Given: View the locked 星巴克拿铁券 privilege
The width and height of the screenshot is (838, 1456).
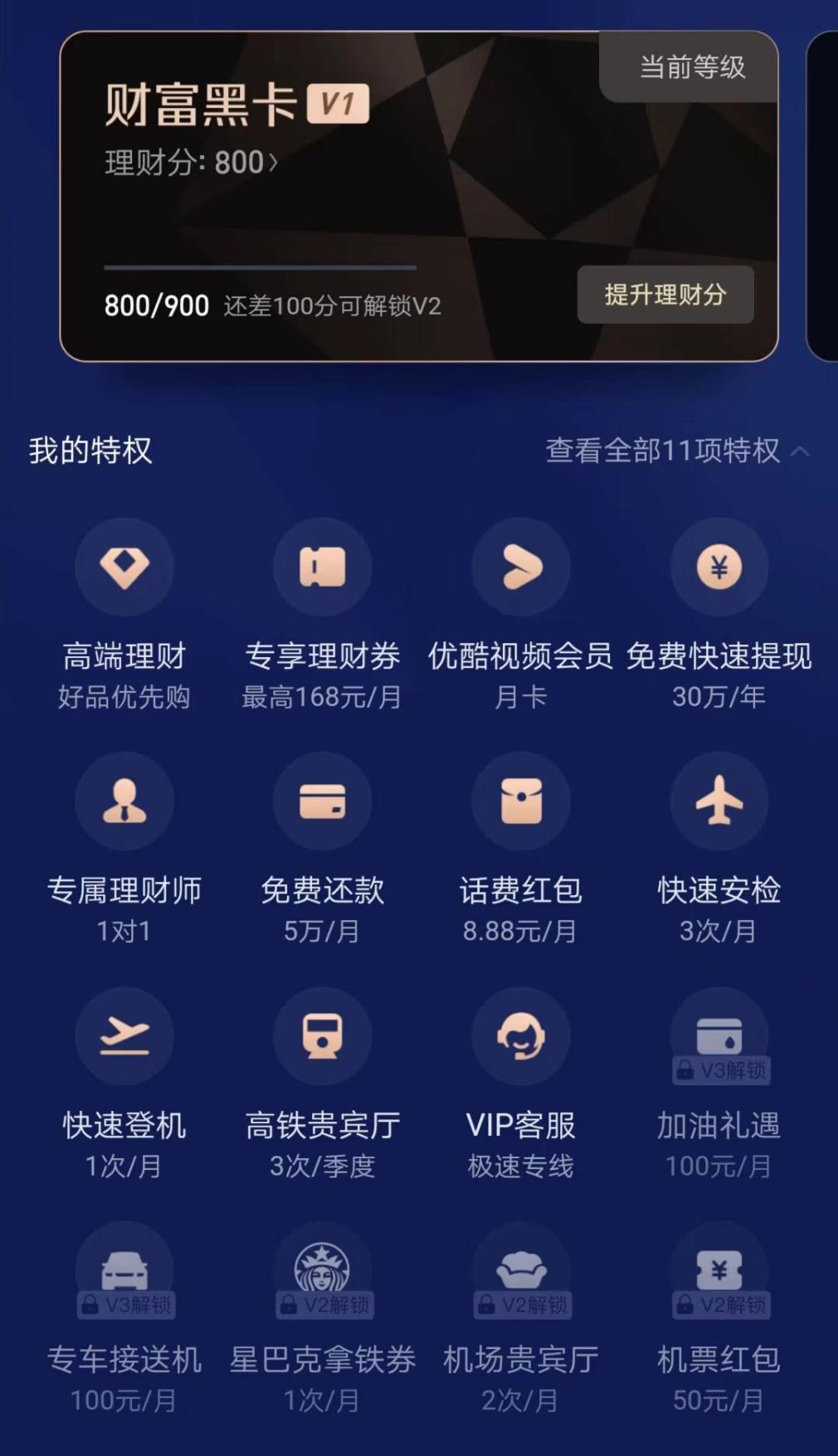Looking at the screenshot, I should (322, 1319).
